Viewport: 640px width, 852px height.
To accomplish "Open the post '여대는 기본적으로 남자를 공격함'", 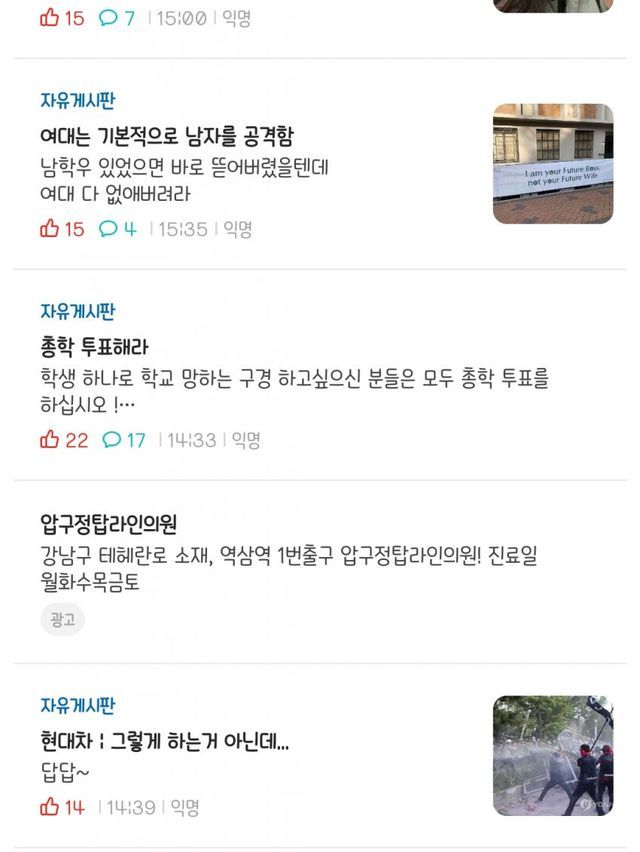I will pos(167,136).
